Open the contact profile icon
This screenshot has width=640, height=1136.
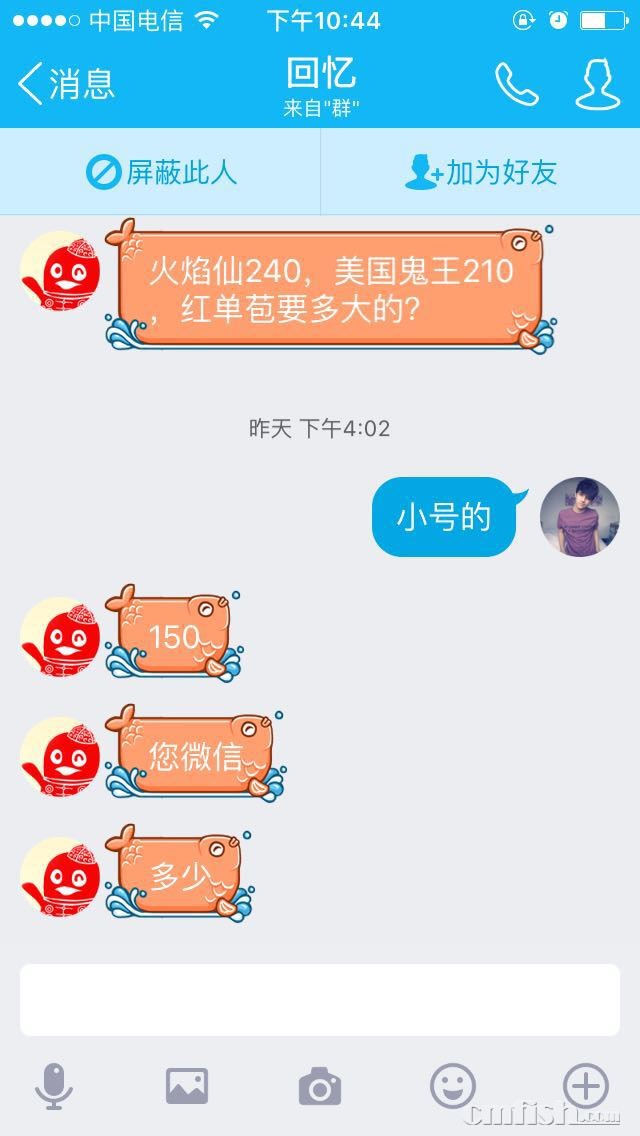click(x=597, y=85)
